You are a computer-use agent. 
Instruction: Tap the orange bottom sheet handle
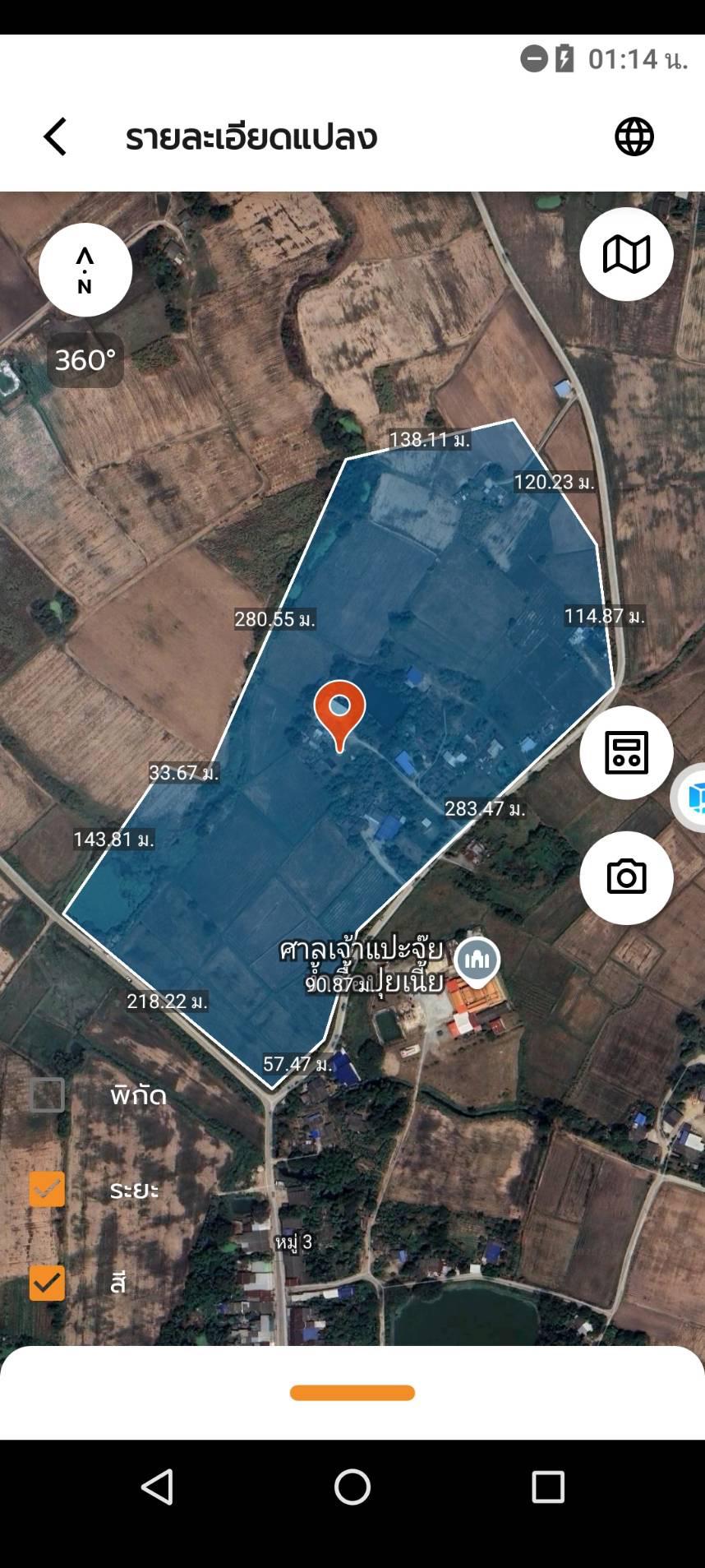352,1392
